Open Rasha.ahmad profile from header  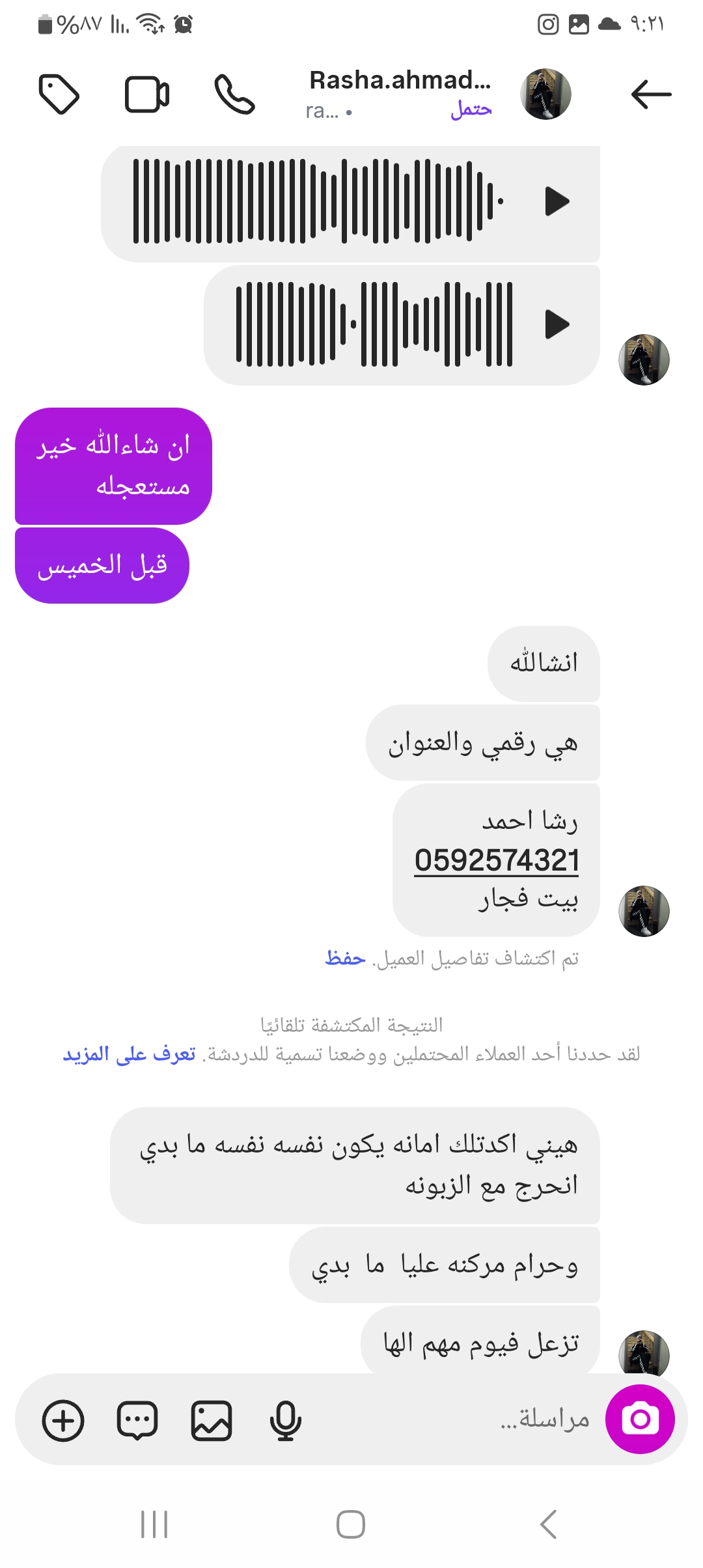[400, 81]
